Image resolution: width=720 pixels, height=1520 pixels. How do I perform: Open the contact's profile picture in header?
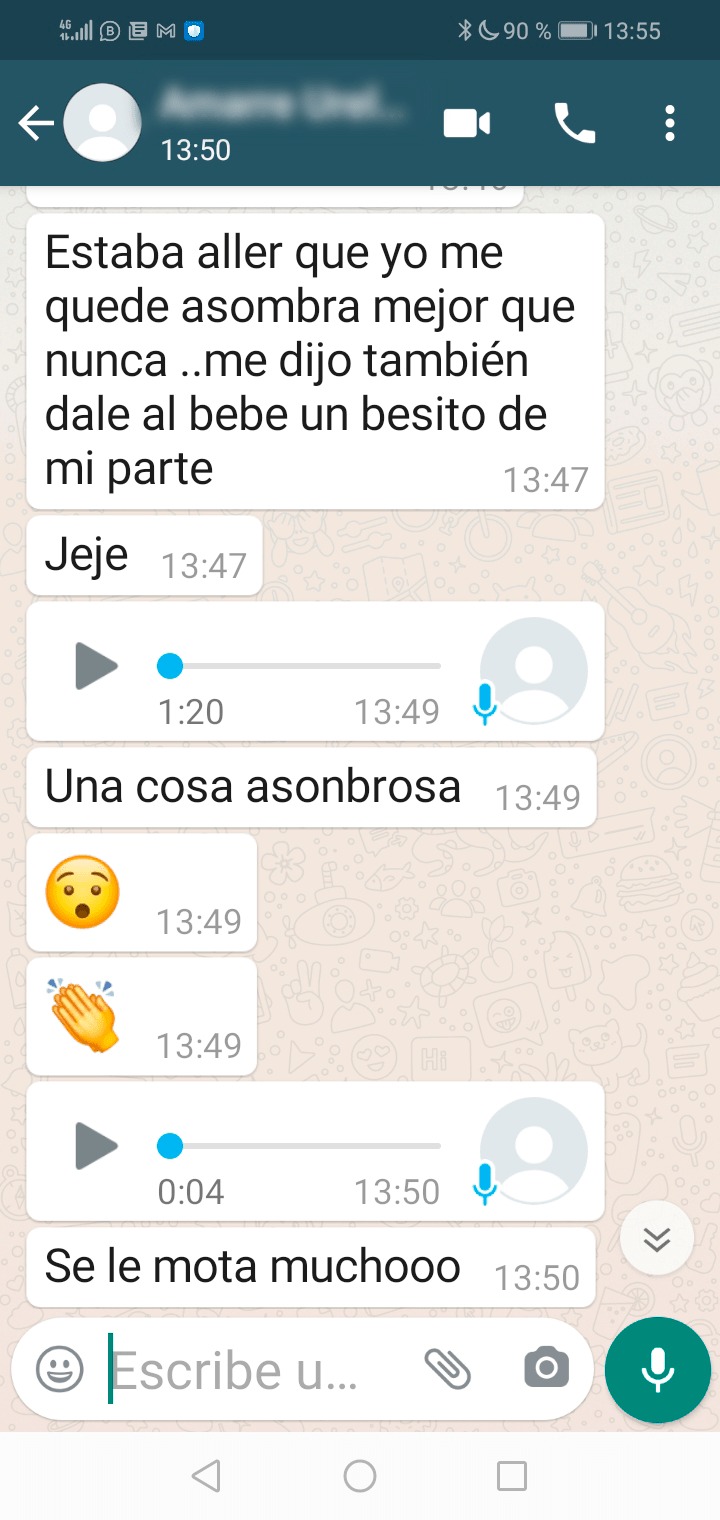102,124
